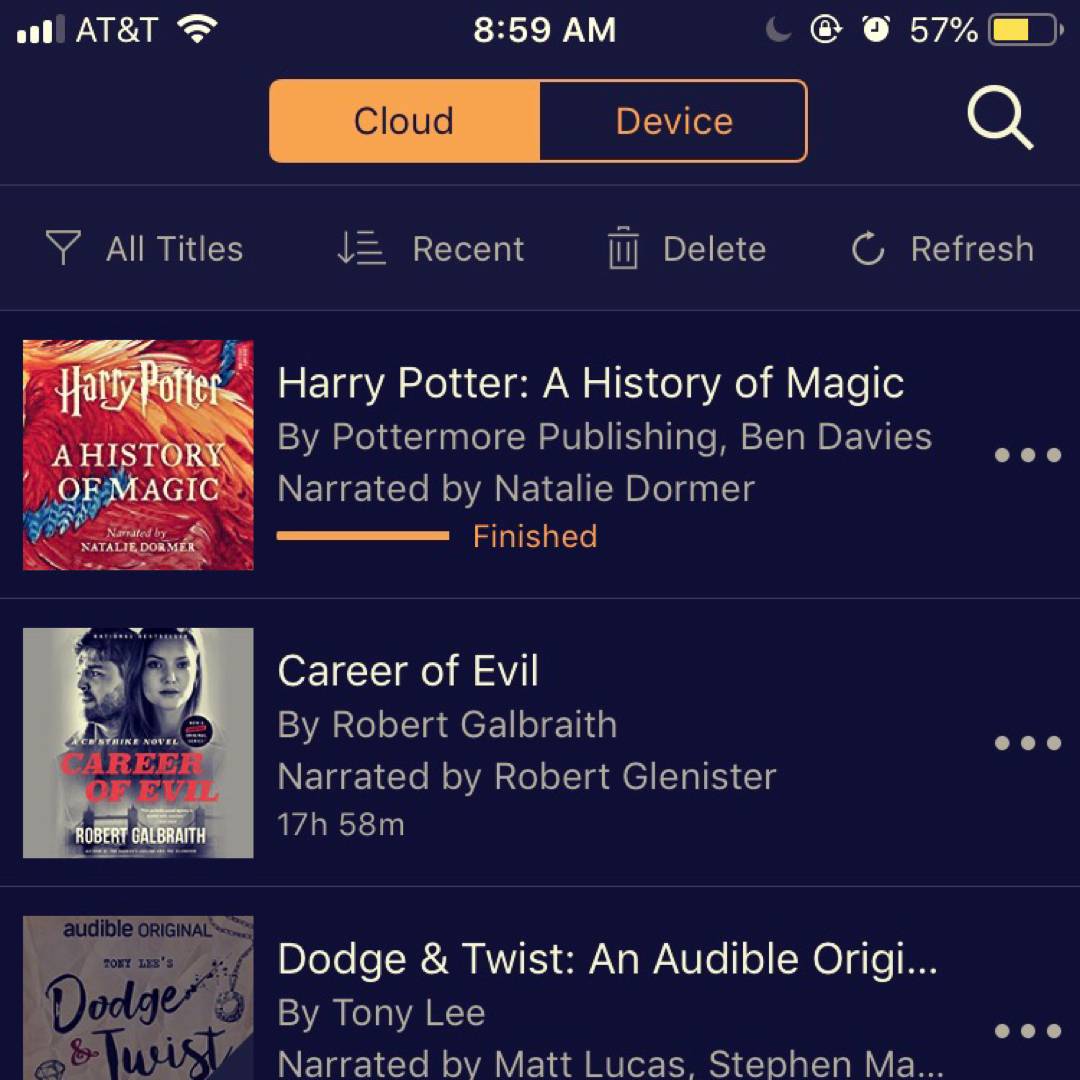Image resolution: width=1080 pixels, height=1080 pixels.
Task: Open the All Titles filter
Action: [x=145, y=249]
